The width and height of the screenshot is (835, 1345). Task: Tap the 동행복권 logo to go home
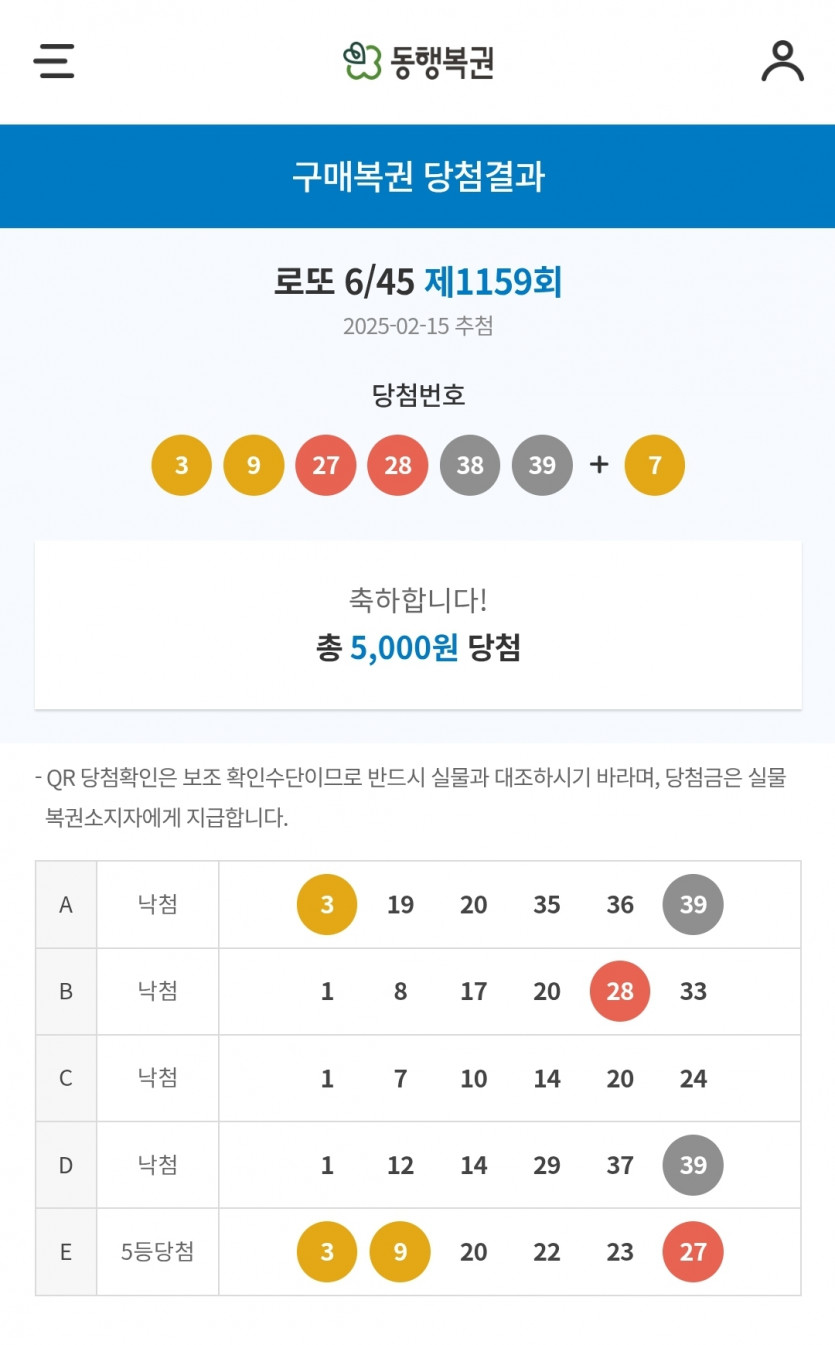tap(418, 62)
